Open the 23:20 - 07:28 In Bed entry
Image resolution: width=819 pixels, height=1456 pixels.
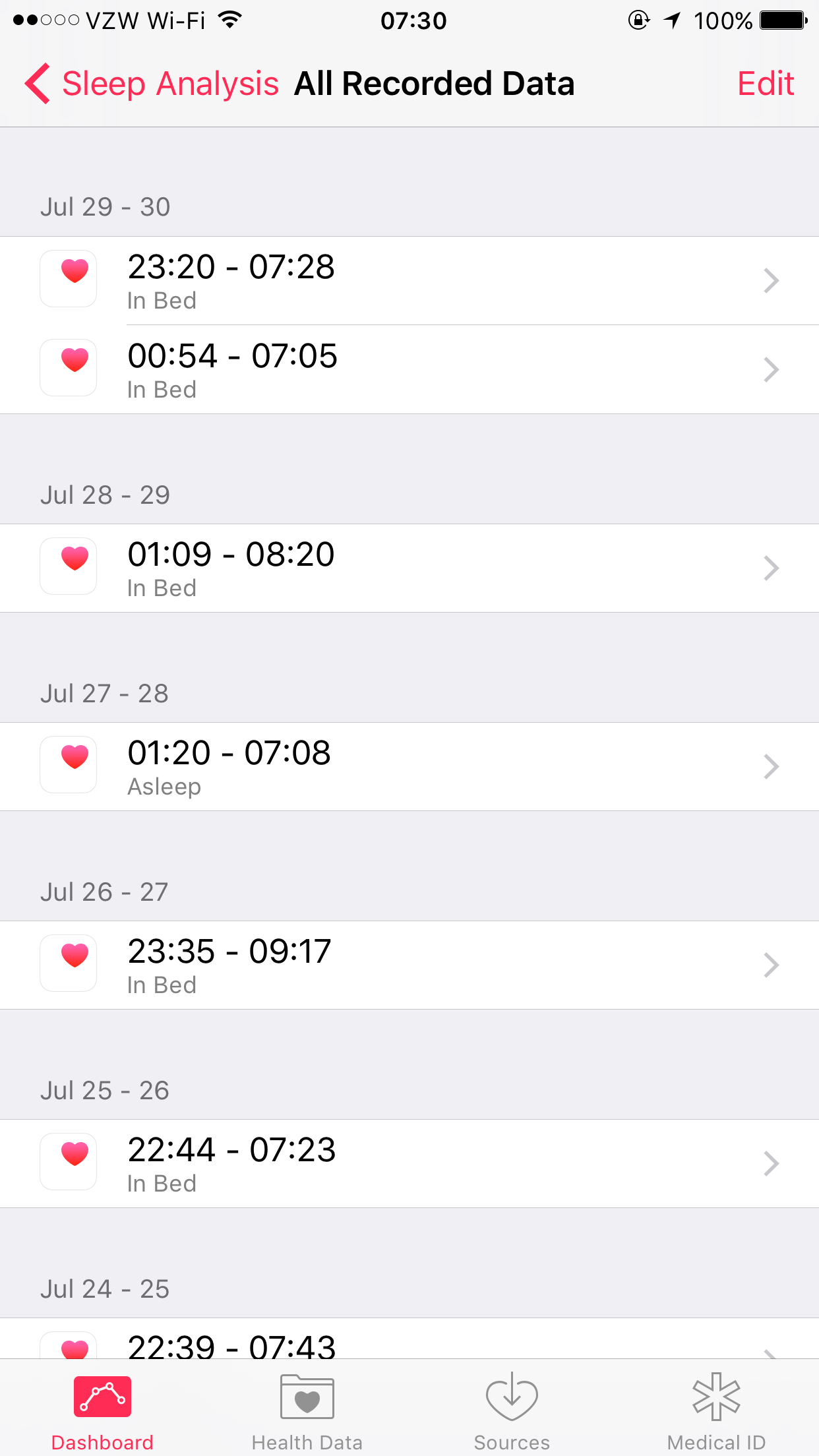409,281
